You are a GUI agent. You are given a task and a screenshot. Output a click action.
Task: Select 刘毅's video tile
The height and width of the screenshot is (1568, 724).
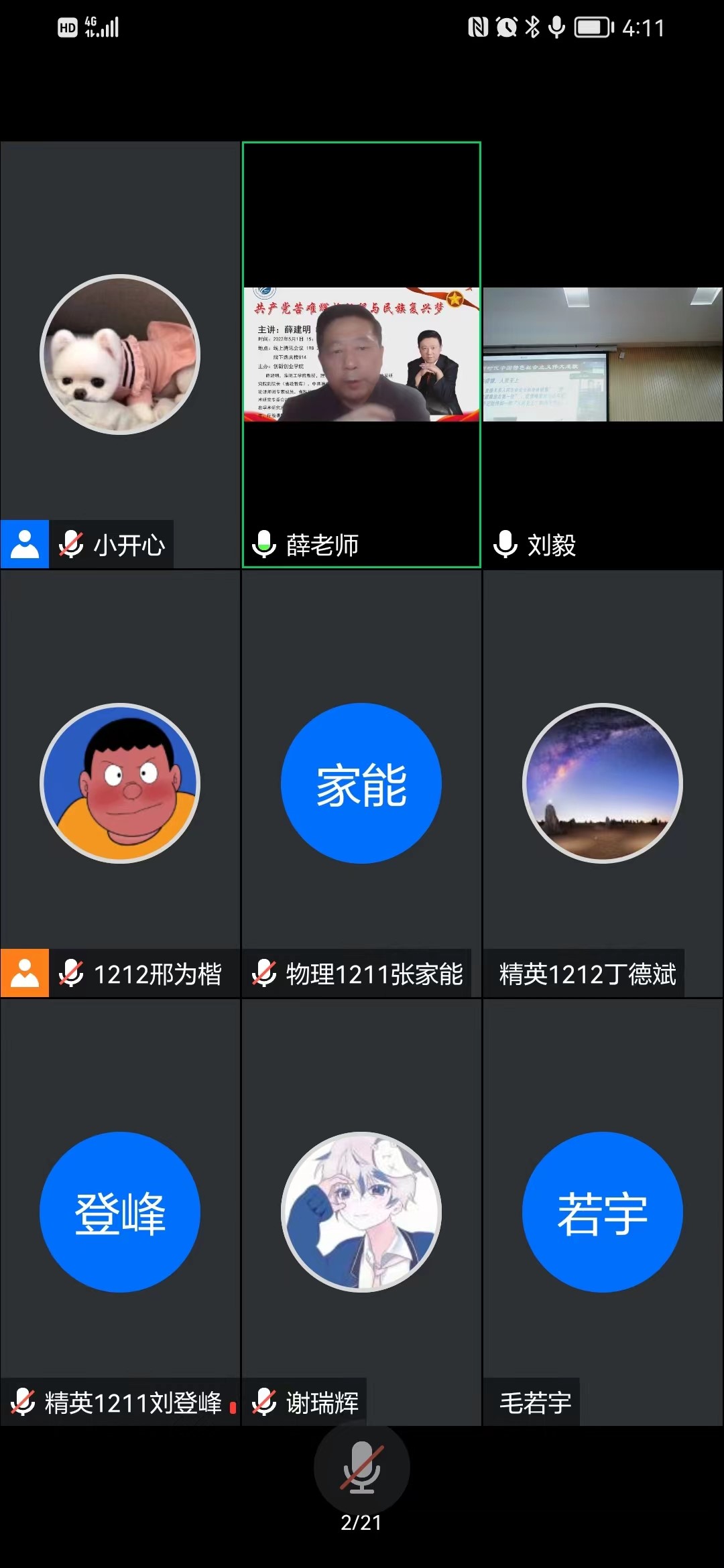pos(603,354)
